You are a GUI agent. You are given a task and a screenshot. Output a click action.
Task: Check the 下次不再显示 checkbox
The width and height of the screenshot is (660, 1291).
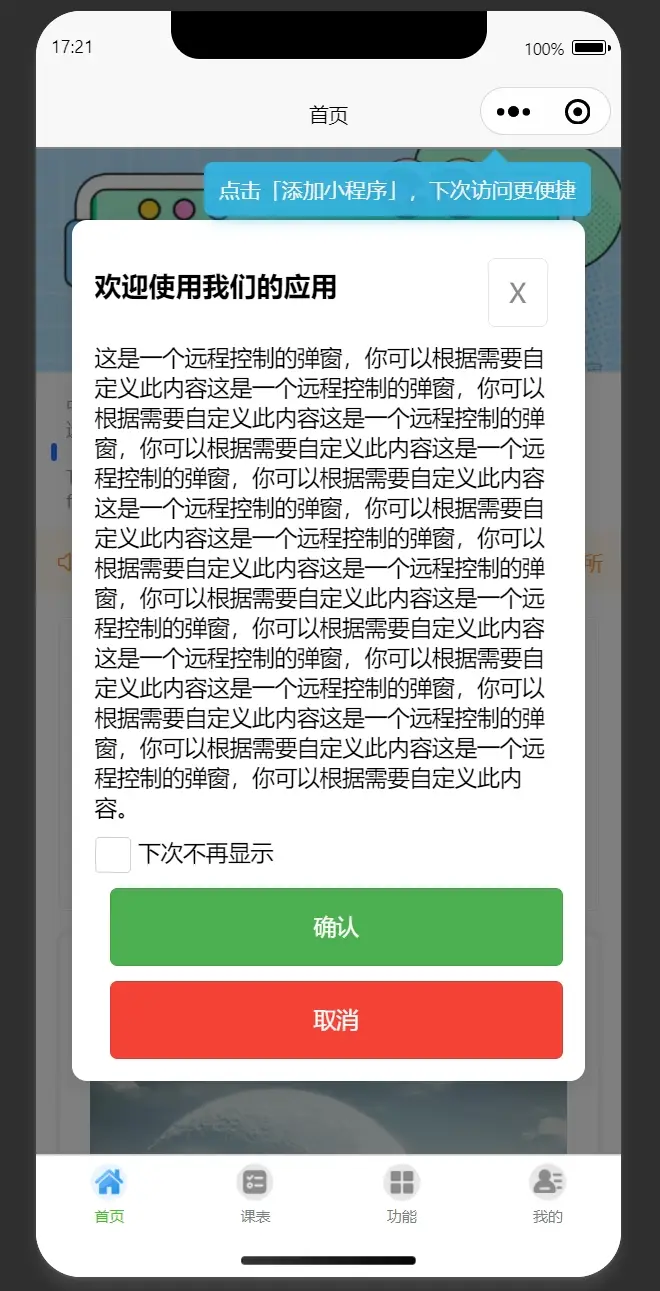click(113, 854)
